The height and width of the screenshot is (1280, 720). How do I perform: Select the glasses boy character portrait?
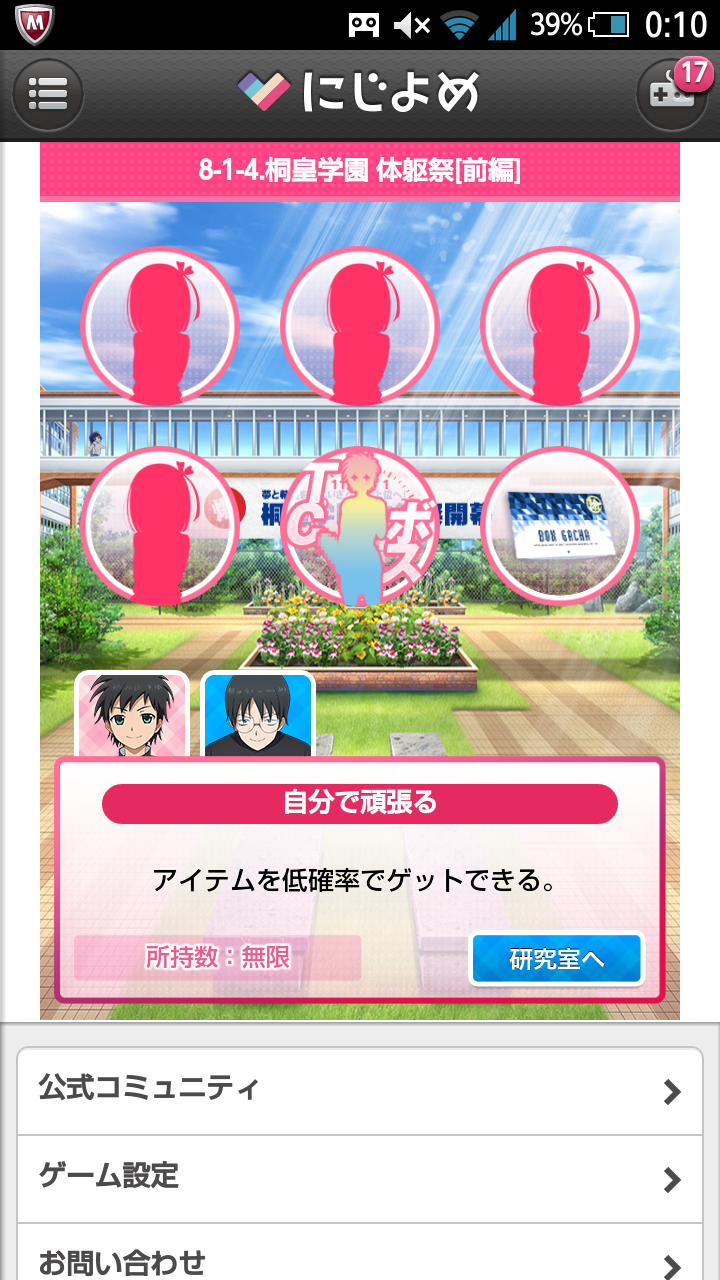(x=258, y=715)
